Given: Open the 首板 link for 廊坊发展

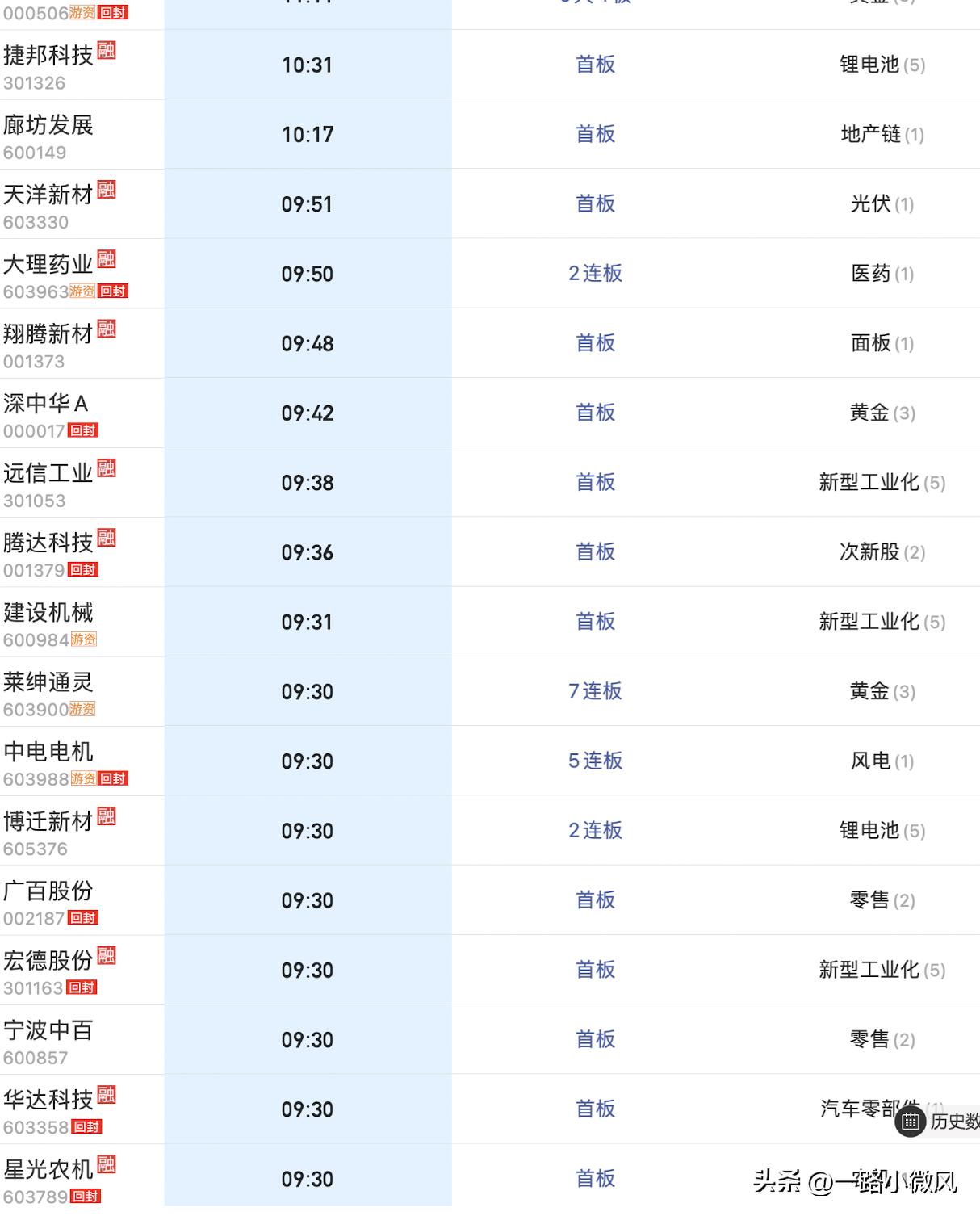Looking at the screenshot, I should click(594, 134).
